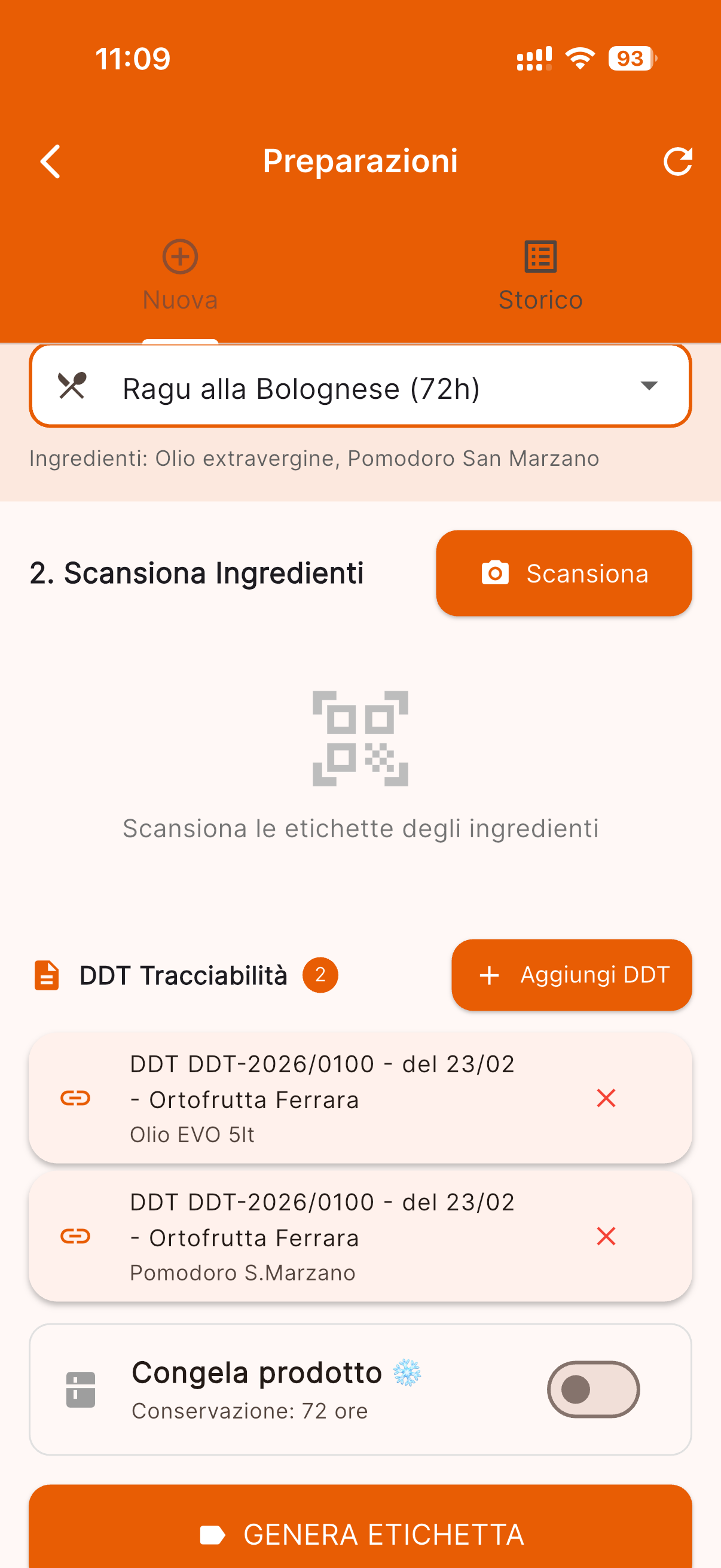Tap the refresh icon beside Preparazioni
The height and width of the screenshot is (1568, 721).
click(679, 161)
